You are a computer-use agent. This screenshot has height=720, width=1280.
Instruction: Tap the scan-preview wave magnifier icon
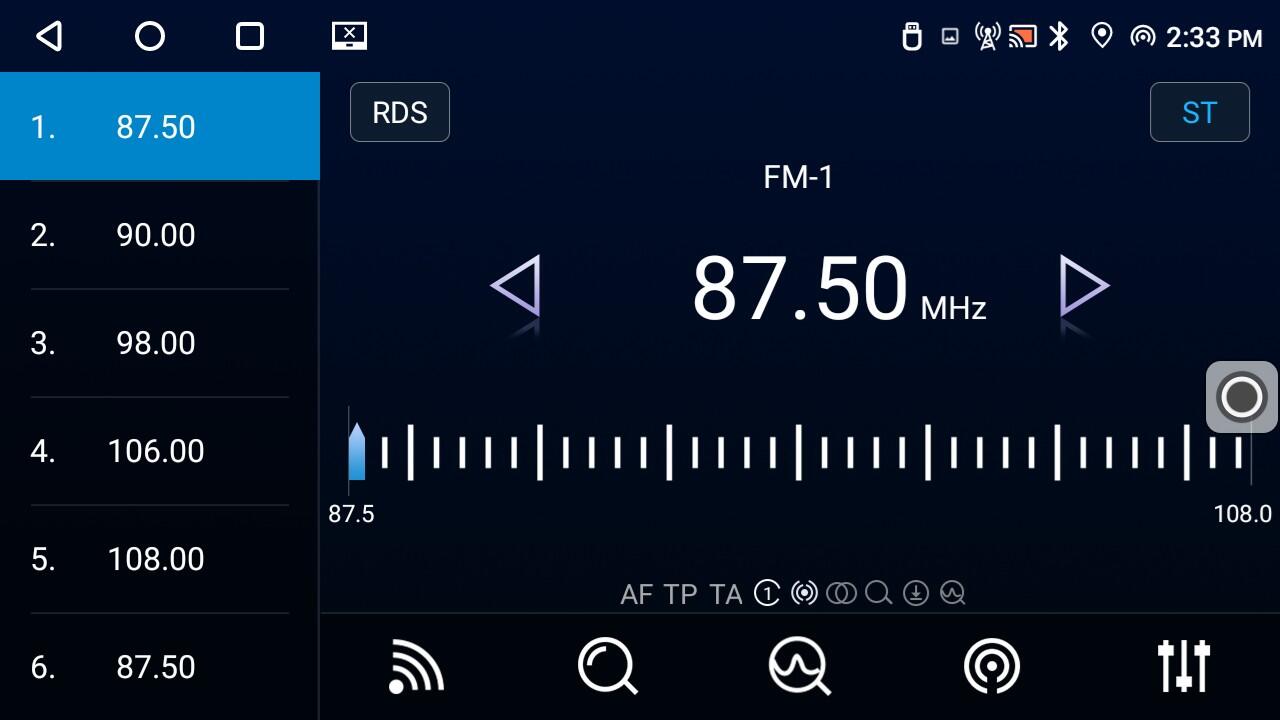pyautogui.click(x=799, y=667)
